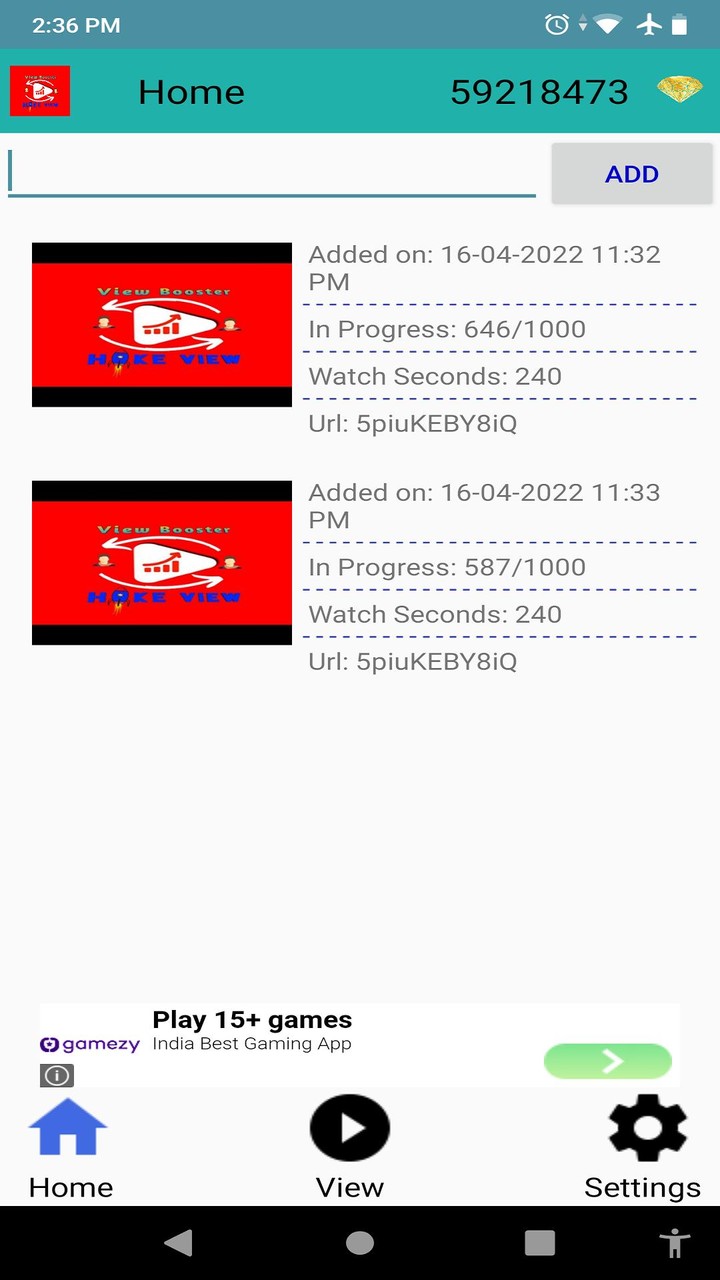Select the Home house icon in bottom bar

[x=67, y=1127]
